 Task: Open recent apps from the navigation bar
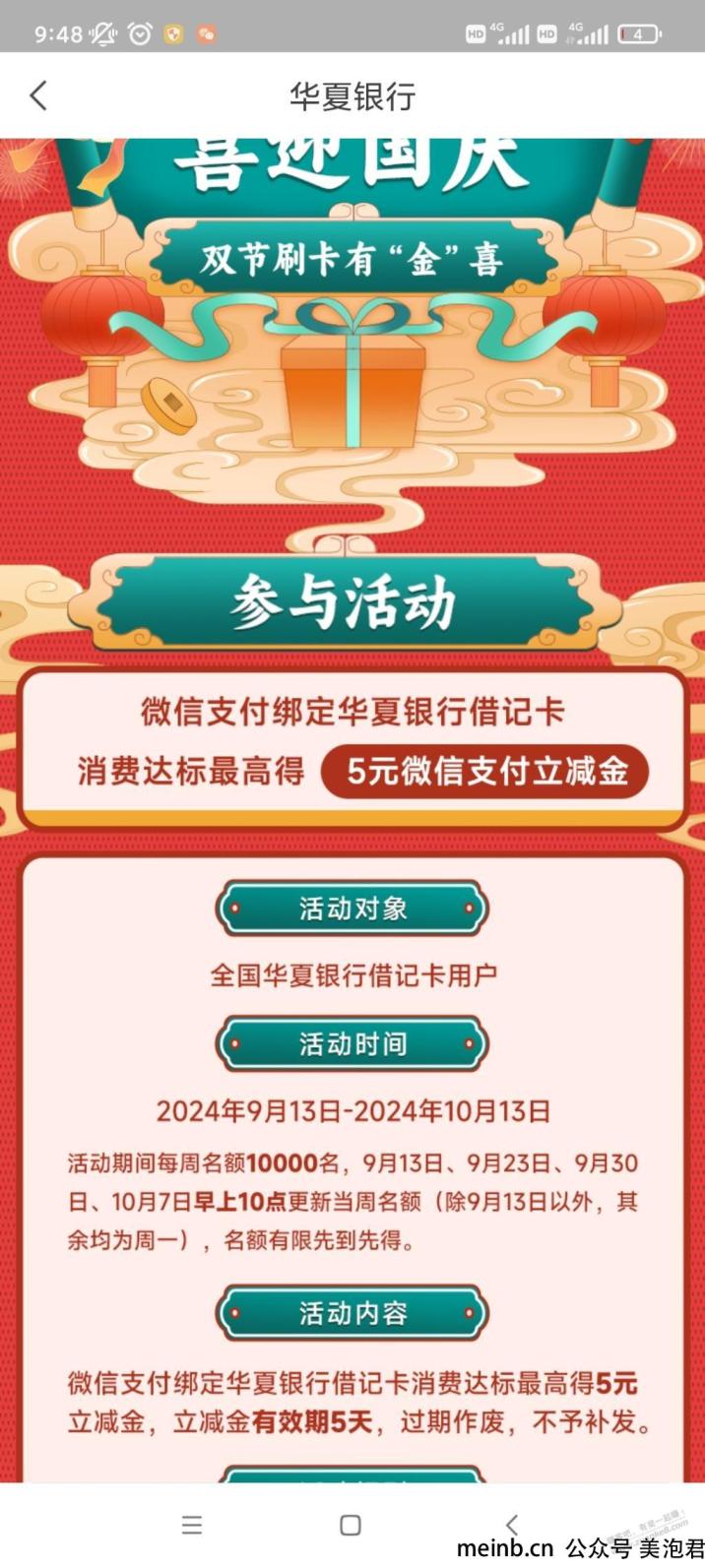(x=193, y=1525)
